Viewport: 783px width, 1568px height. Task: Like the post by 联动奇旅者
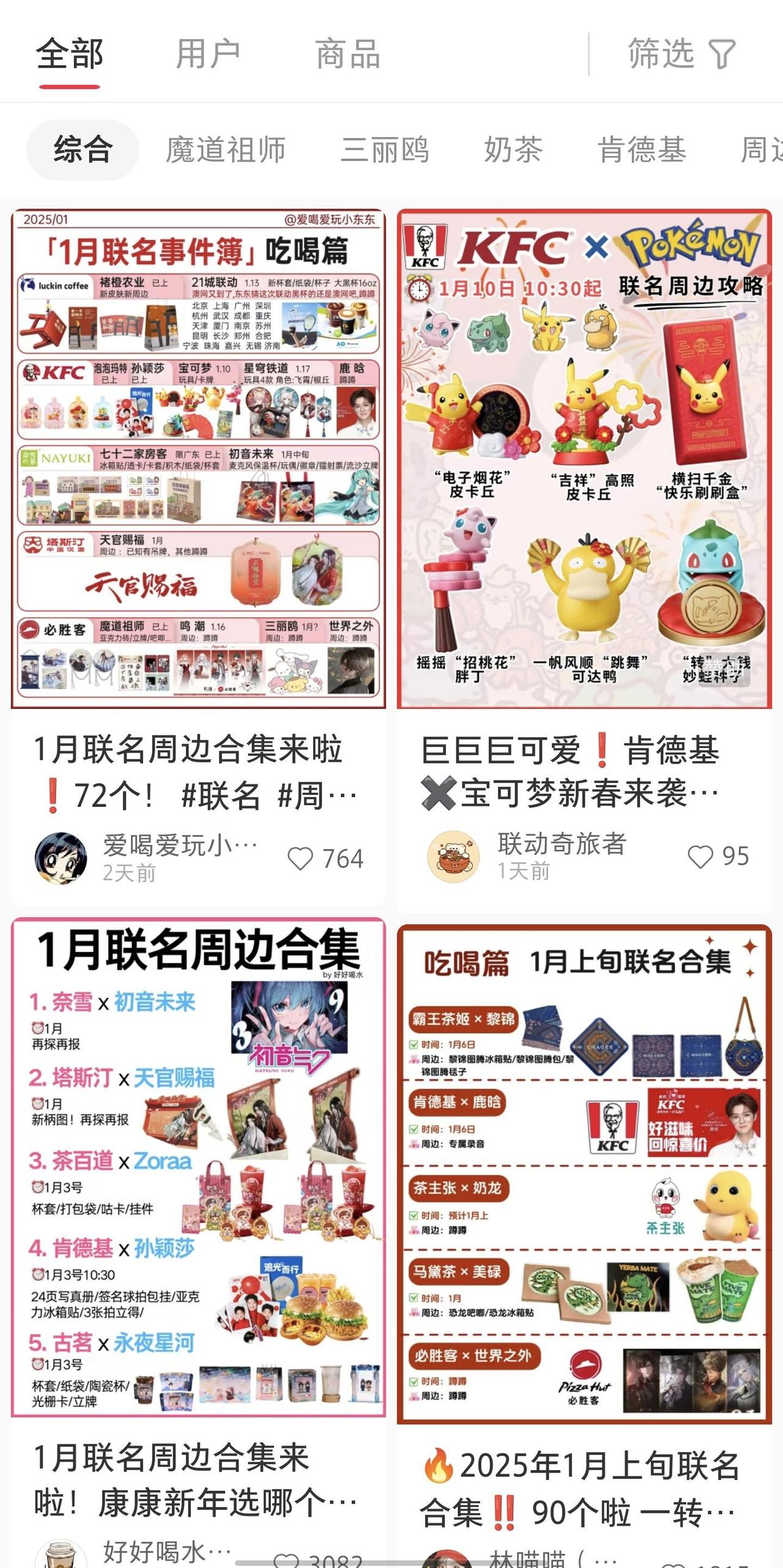(x=700, y=856)
